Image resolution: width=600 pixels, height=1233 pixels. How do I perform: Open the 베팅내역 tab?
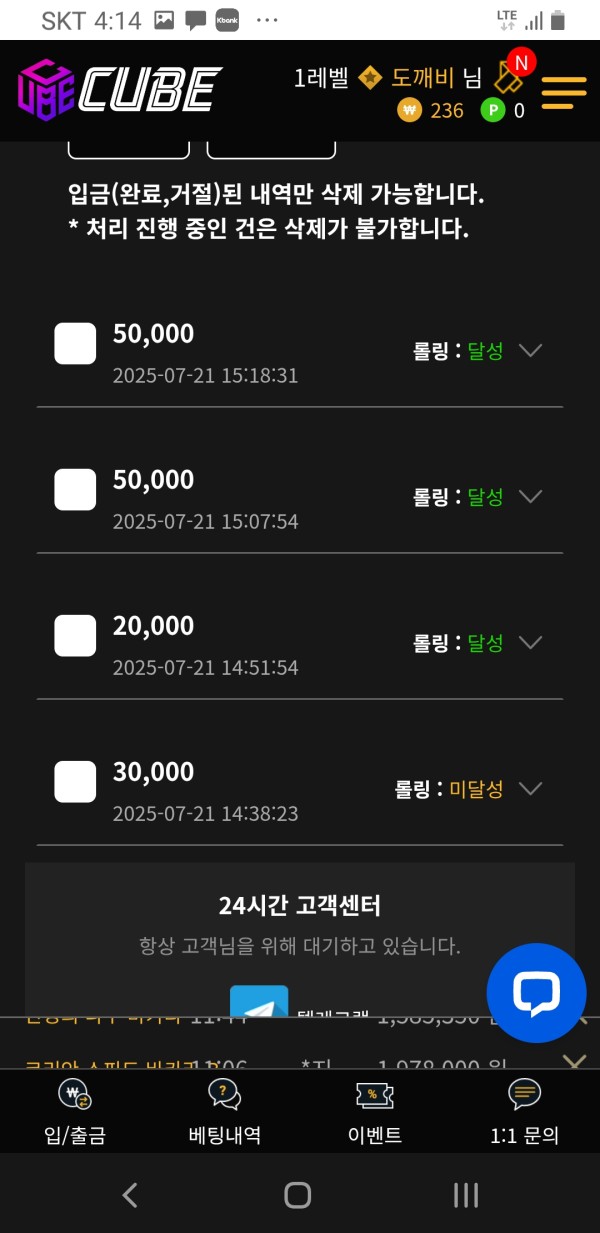[225, 1111]
